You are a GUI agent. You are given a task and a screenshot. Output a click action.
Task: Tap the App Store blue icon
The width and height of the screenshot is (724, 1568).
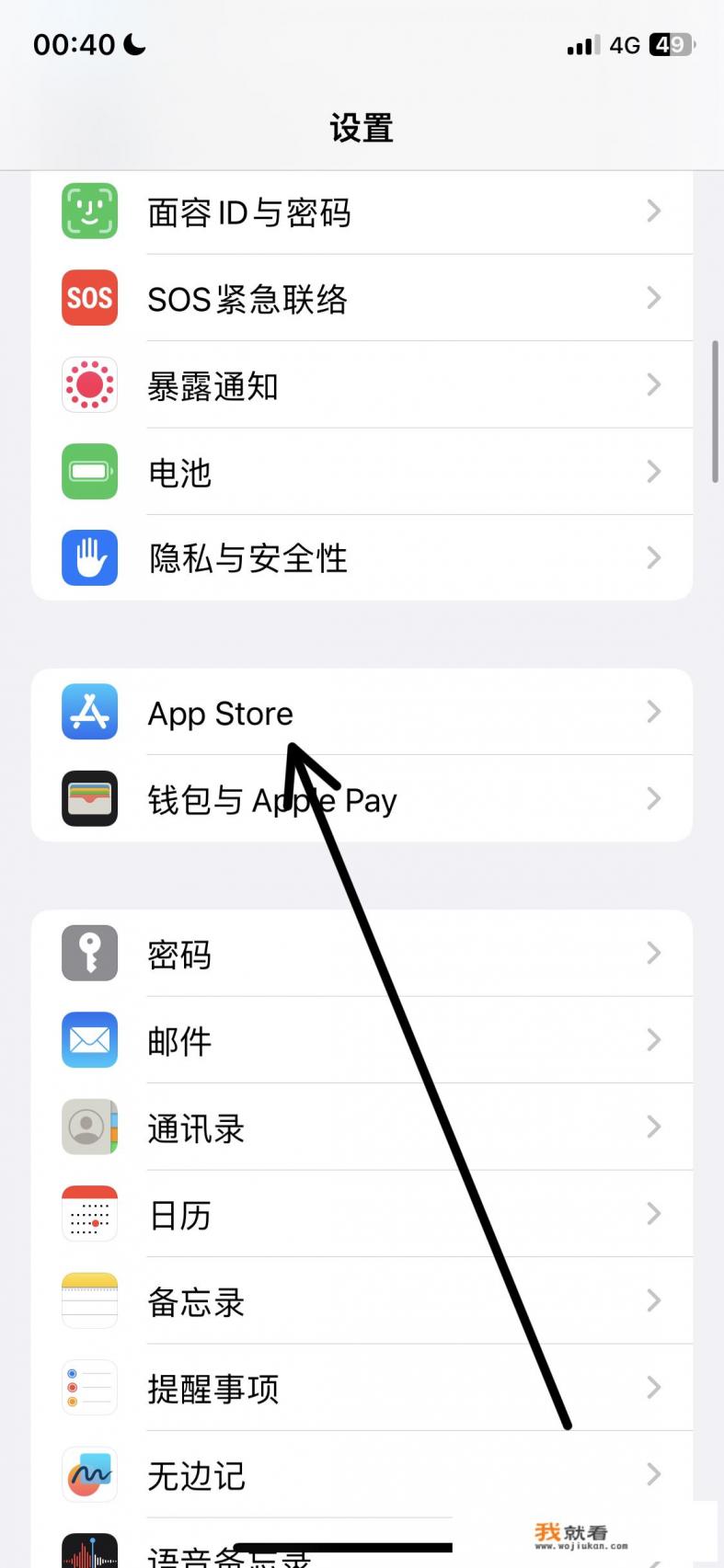coord(88,712)
